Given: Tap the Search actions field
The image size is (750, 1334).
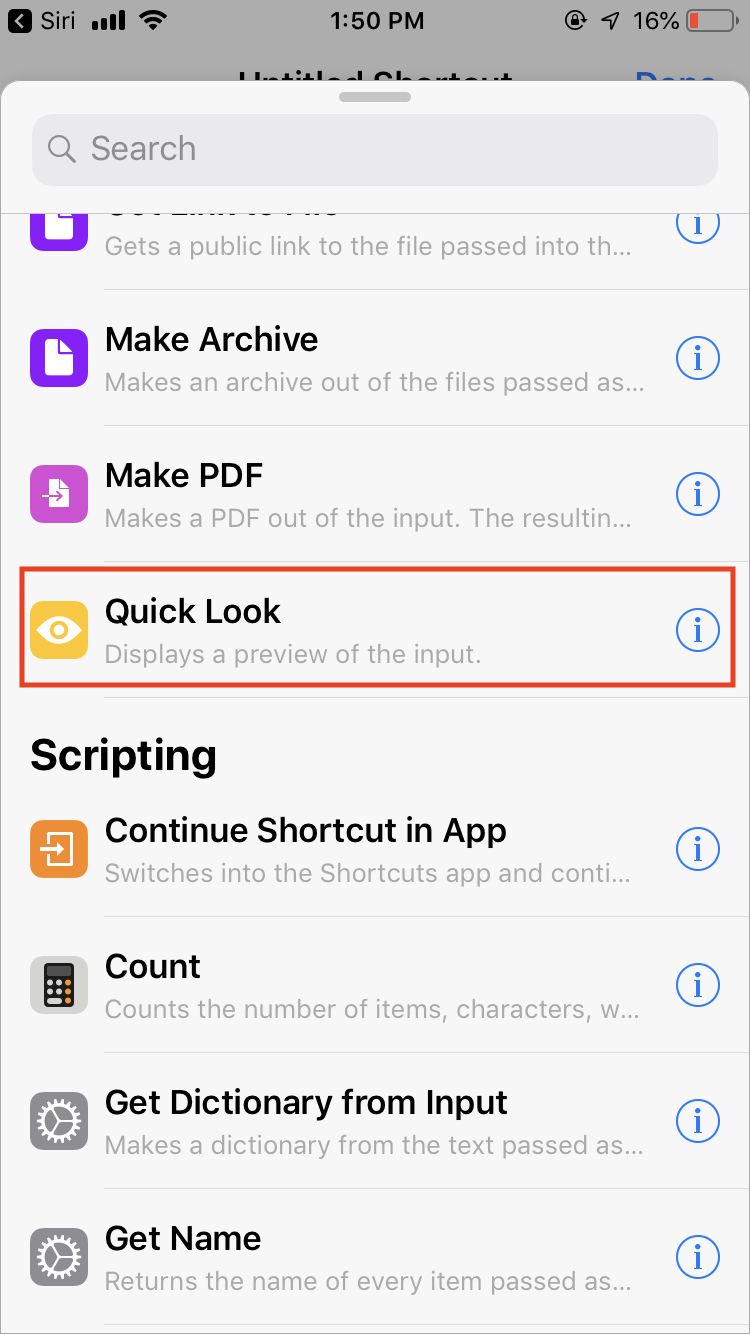Looking at the screenshot, I should (375, 149).
